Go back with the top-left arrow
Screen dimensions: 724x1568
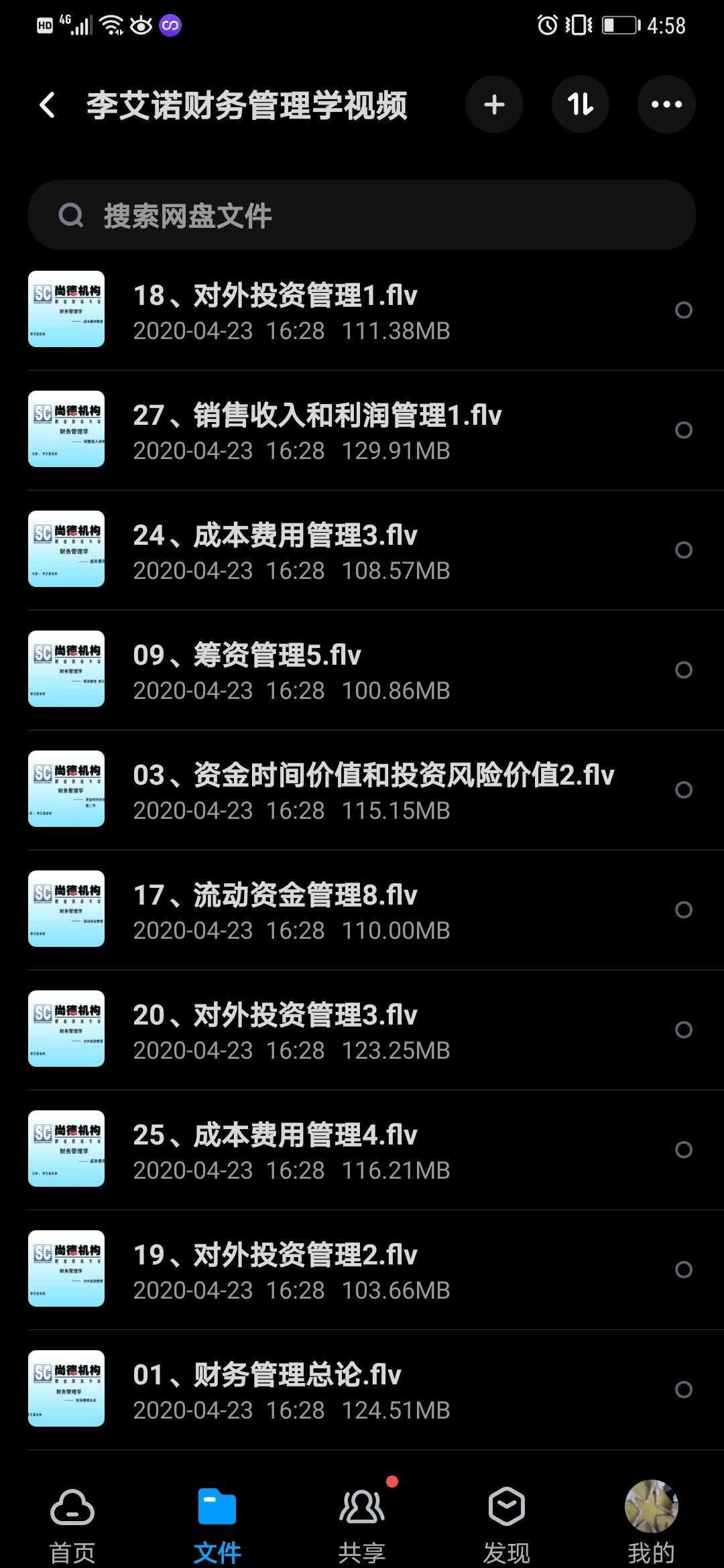pos(46,104)
